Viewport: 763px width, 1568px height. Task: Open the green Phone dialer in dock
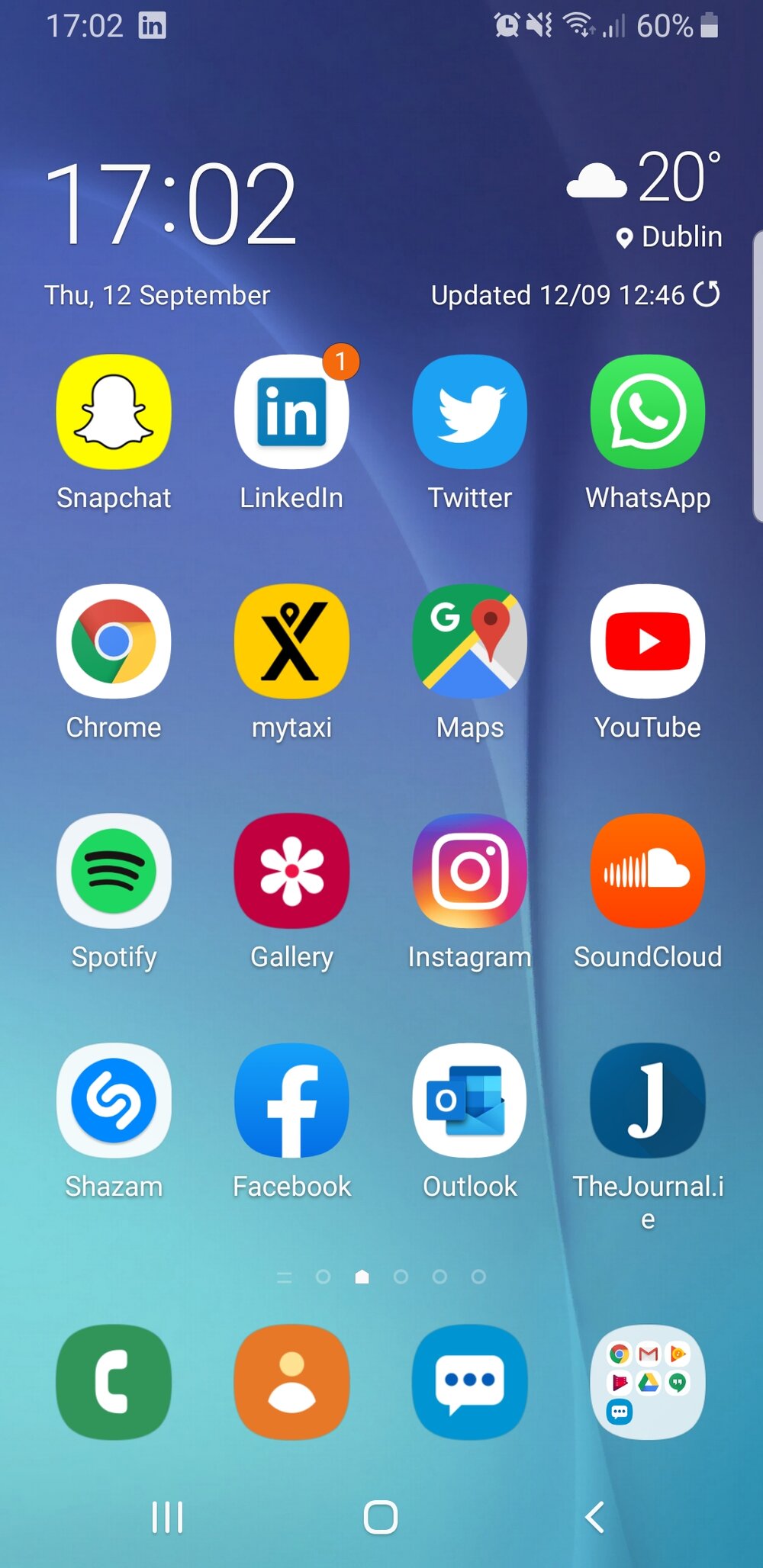click(114, 1382)
